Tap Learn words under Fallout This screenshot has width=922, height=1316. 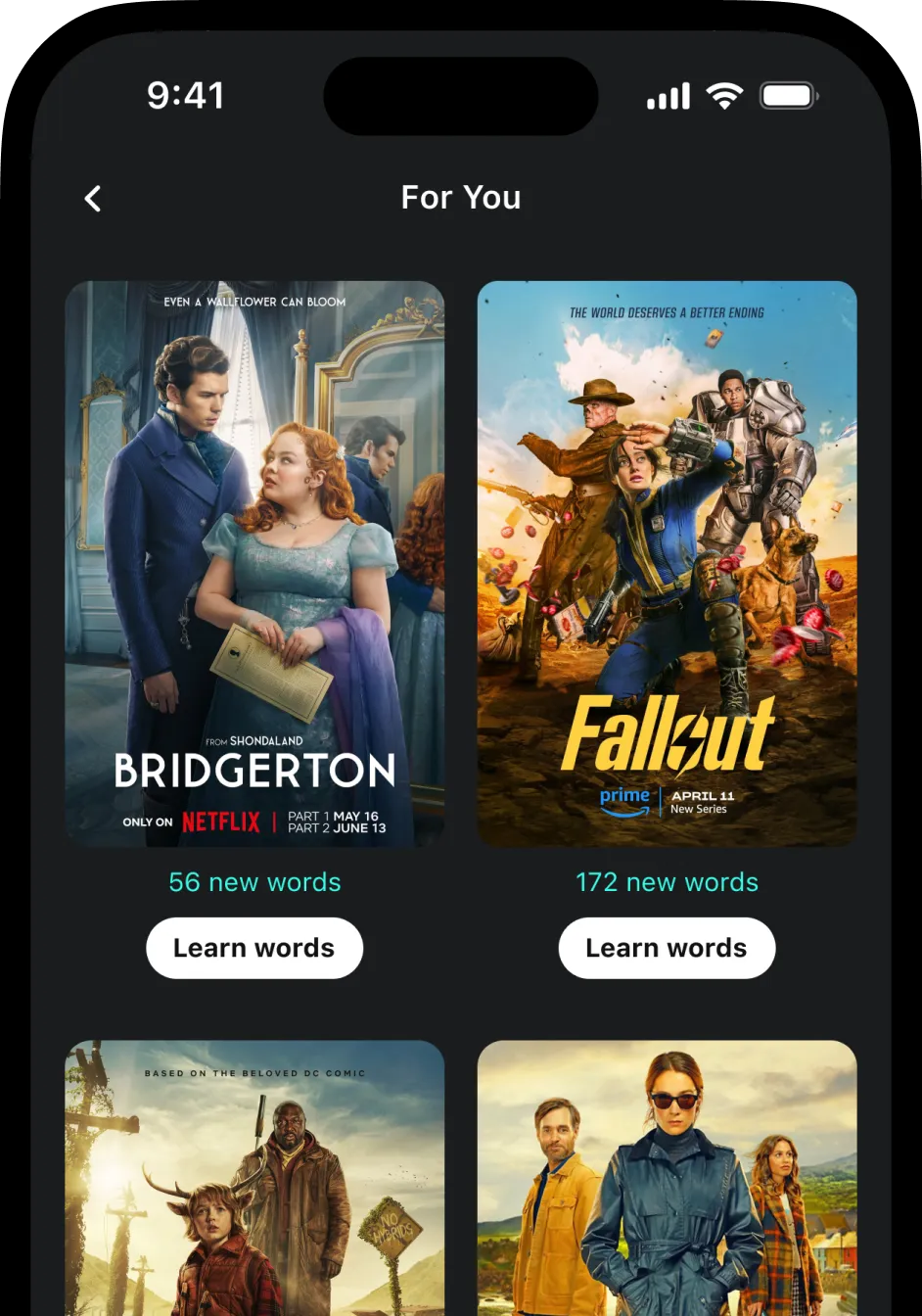[667, 948]
